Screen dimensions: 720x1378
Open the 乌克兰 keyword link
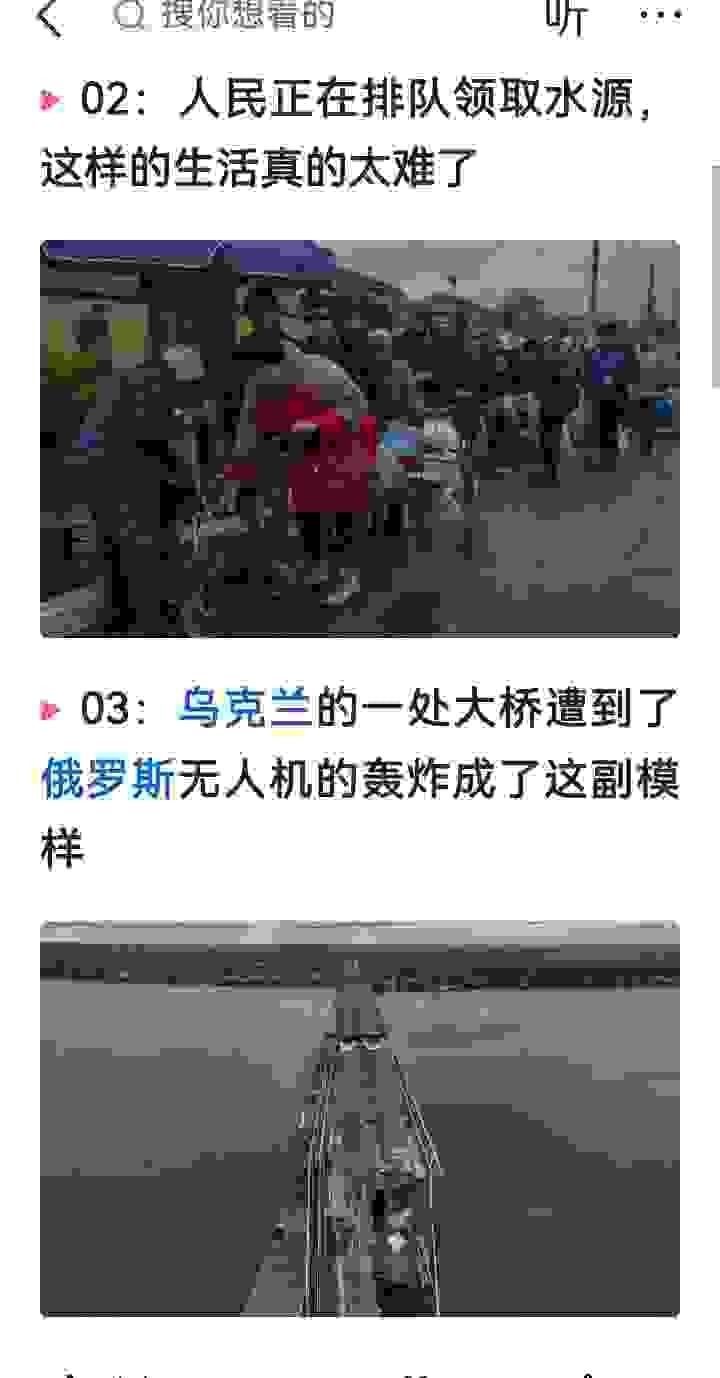[x=246, y=709]
